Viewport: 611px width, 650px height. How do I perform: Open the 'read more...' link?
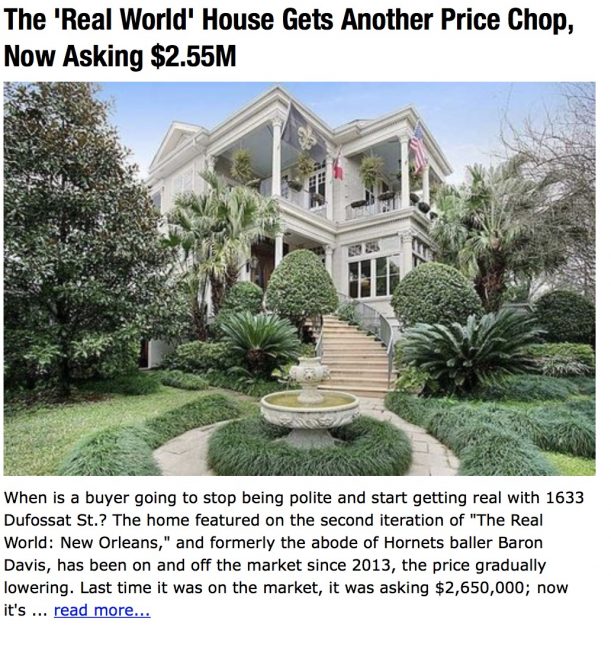coord(101,610)
